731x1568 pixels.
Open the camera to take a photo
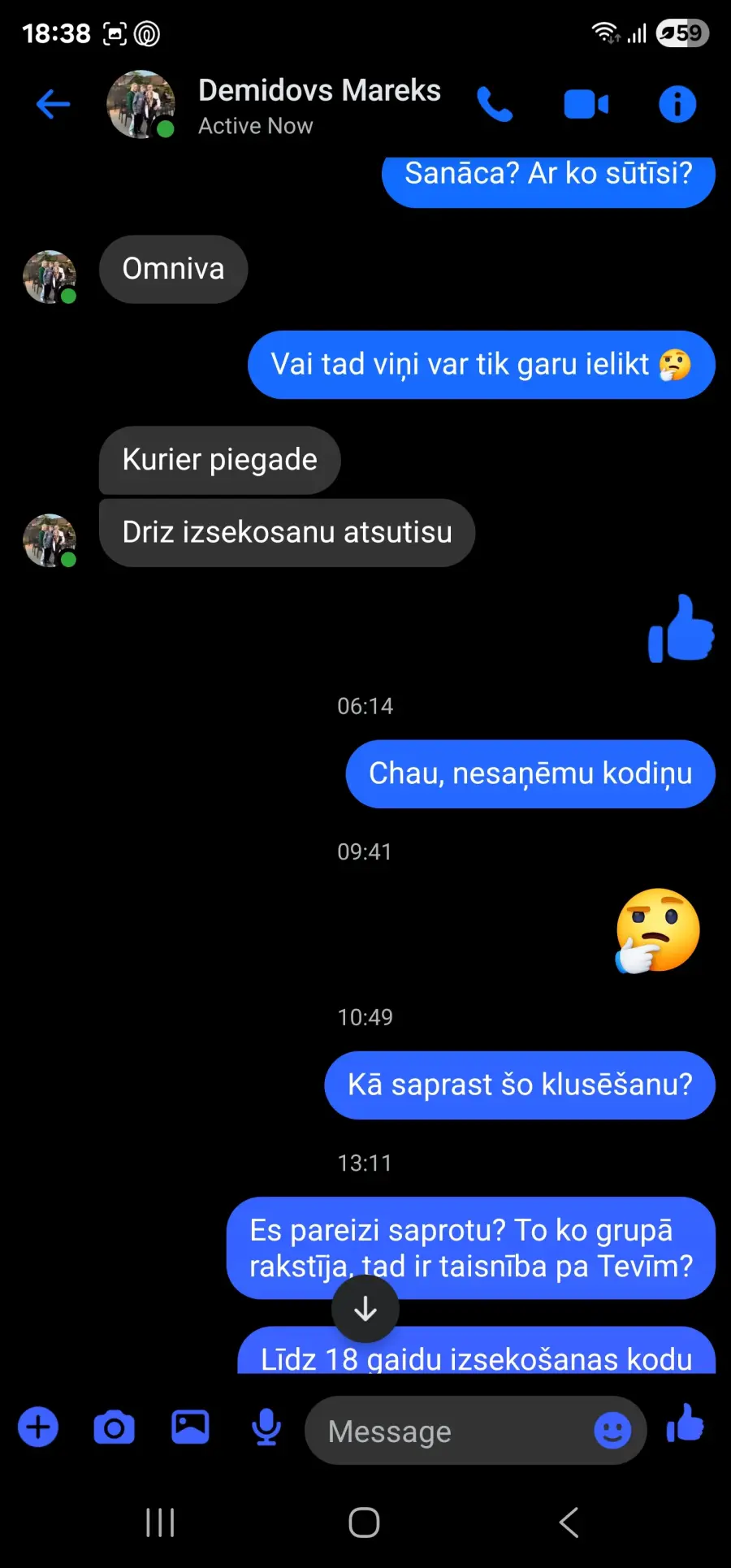pos(114,1427)
